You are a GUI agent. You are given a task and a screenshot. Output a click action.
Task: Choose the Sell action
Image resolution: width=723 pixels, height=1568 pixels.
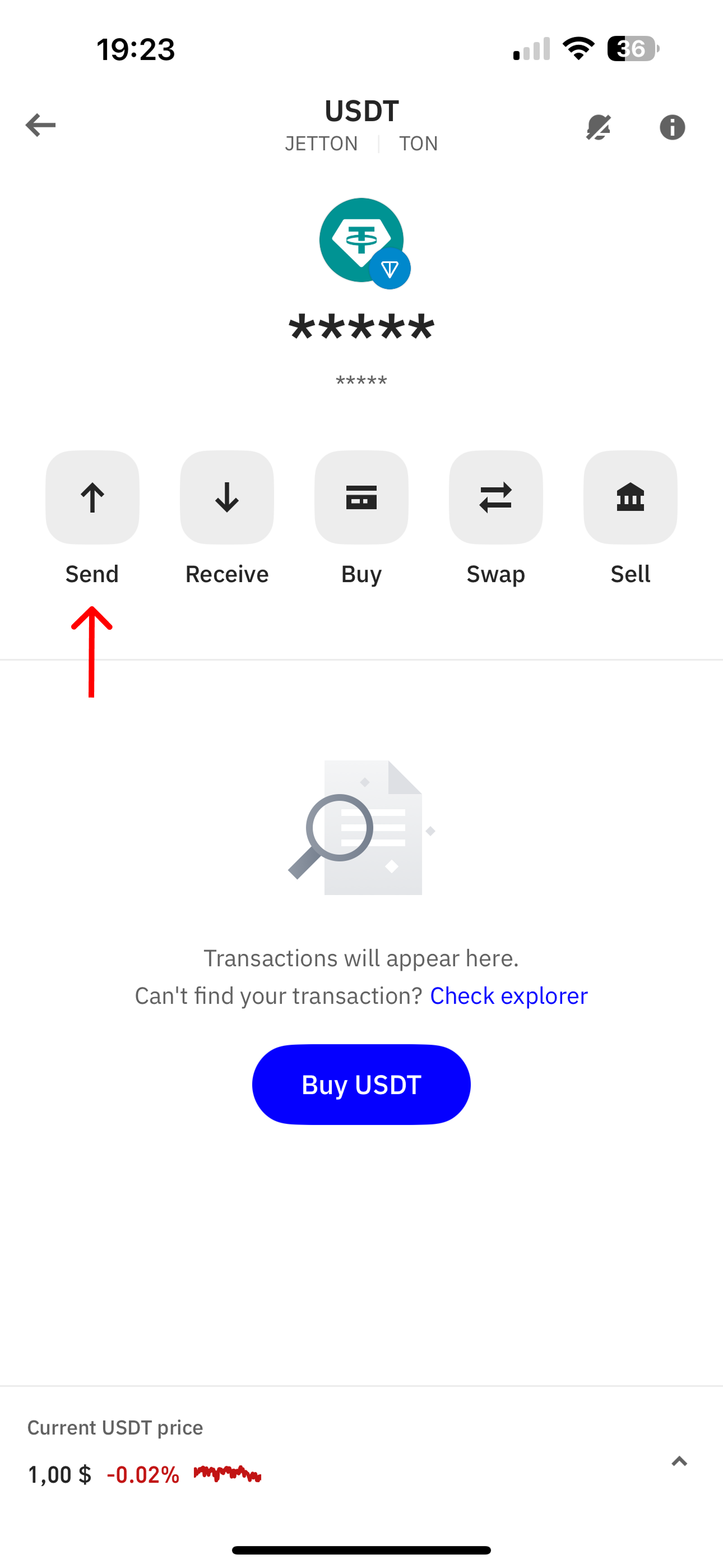(631, 497)
